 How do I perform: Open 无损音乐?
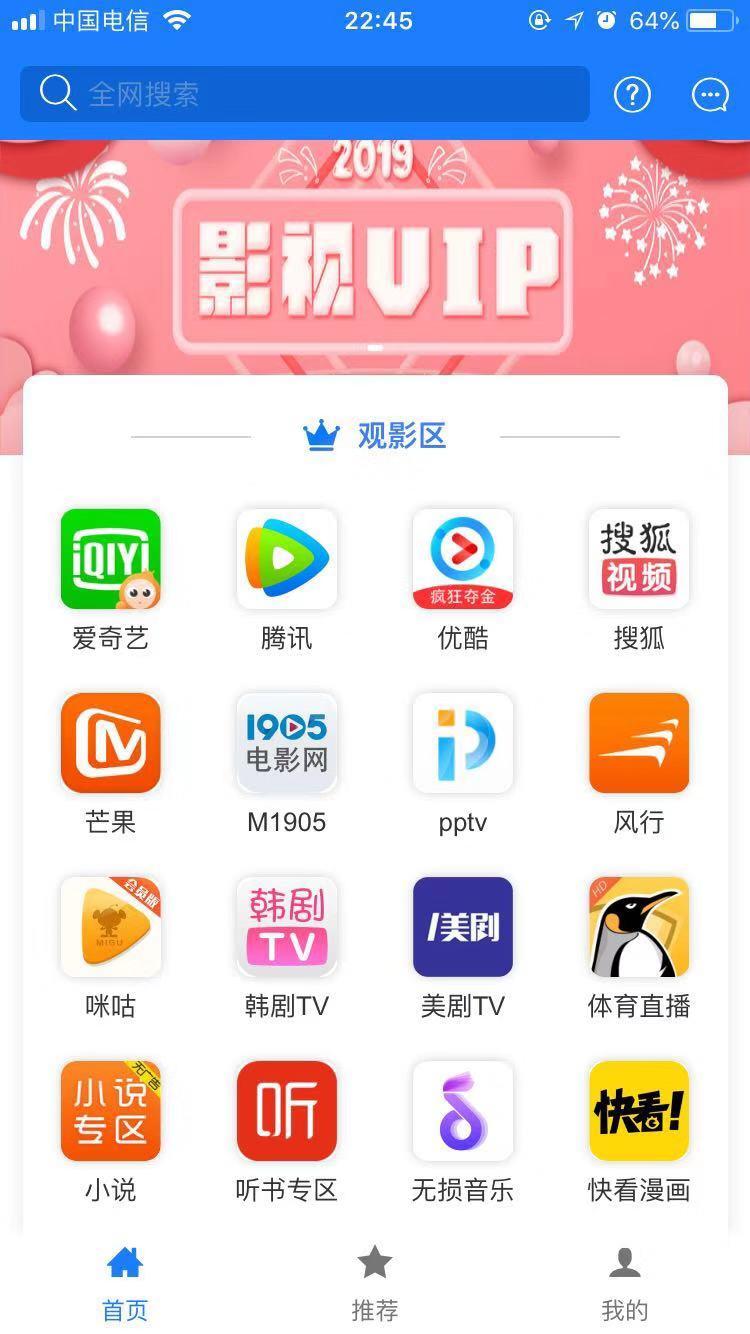point(463,1111)
